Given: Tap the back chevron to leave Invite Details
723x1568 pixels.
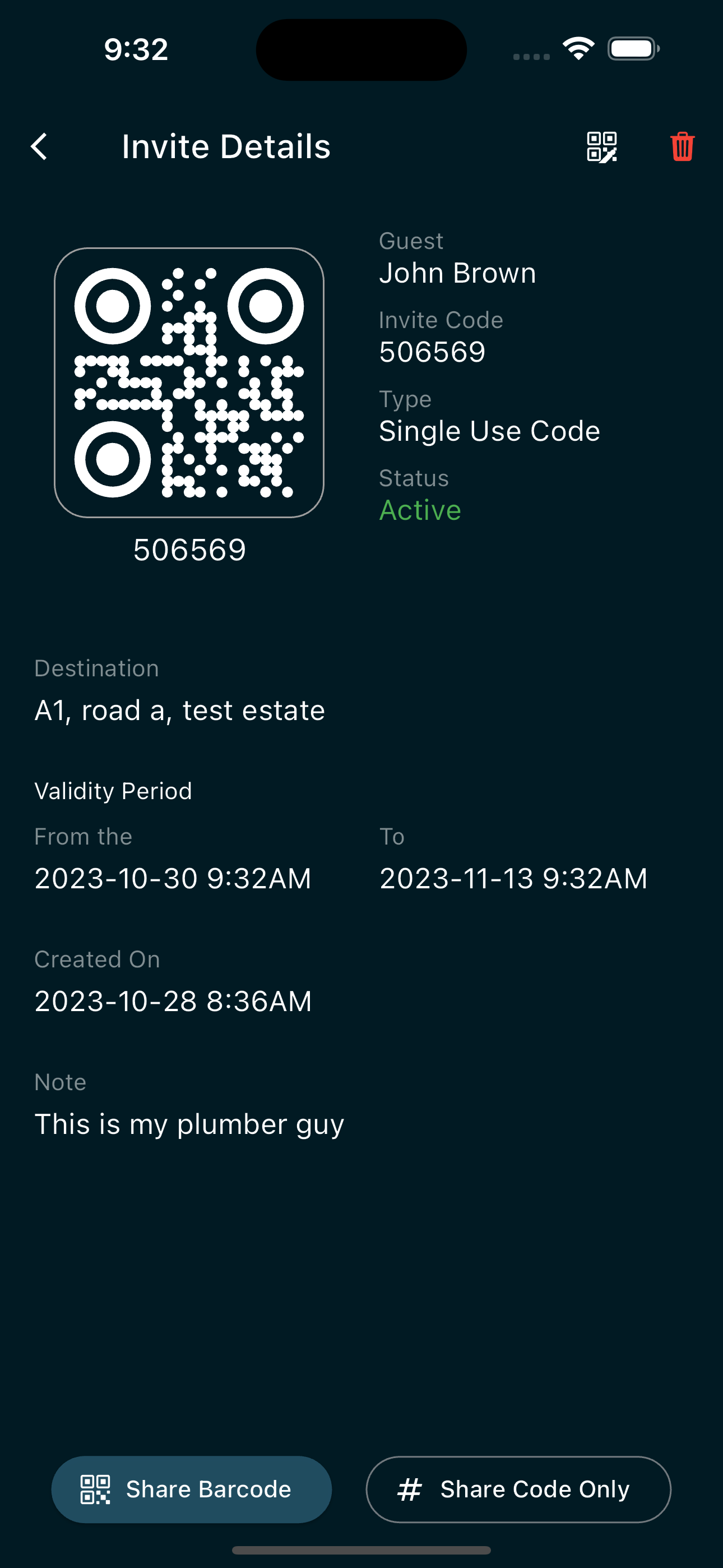Looking at the screenshot, I should coord(39,146).
